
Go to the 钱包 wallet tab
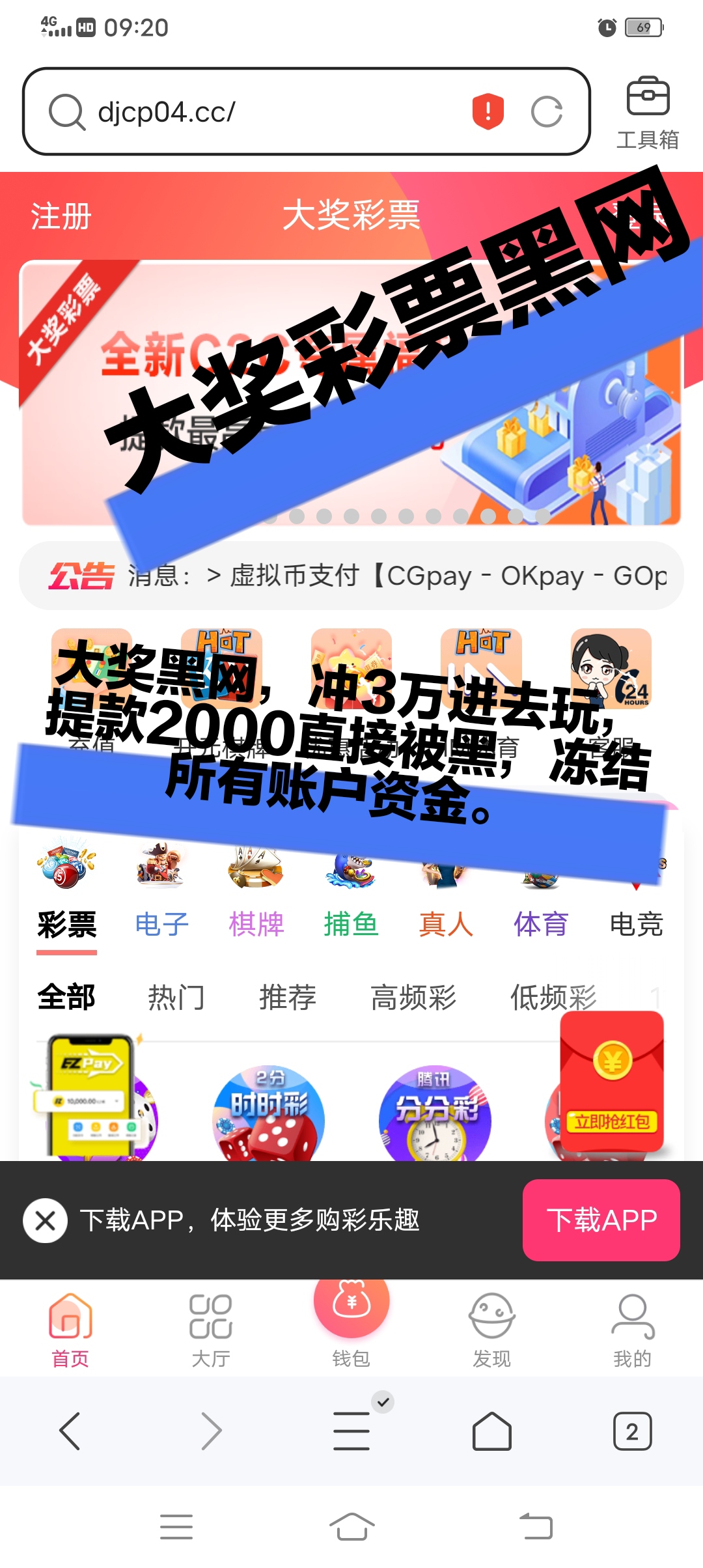(x=351, y=1323)
